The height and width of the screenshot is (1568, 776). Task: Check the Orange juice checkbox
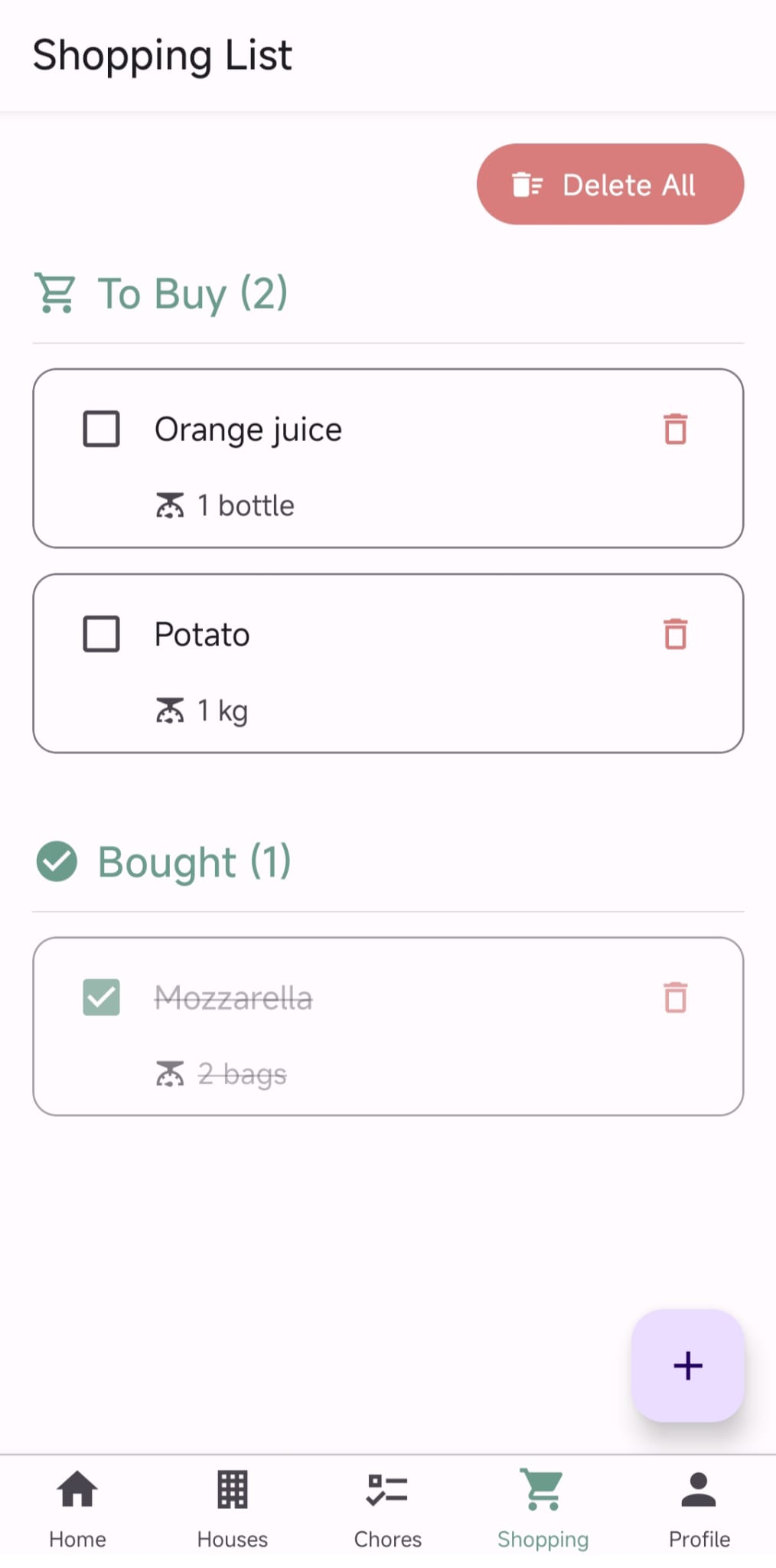point(101,430)
